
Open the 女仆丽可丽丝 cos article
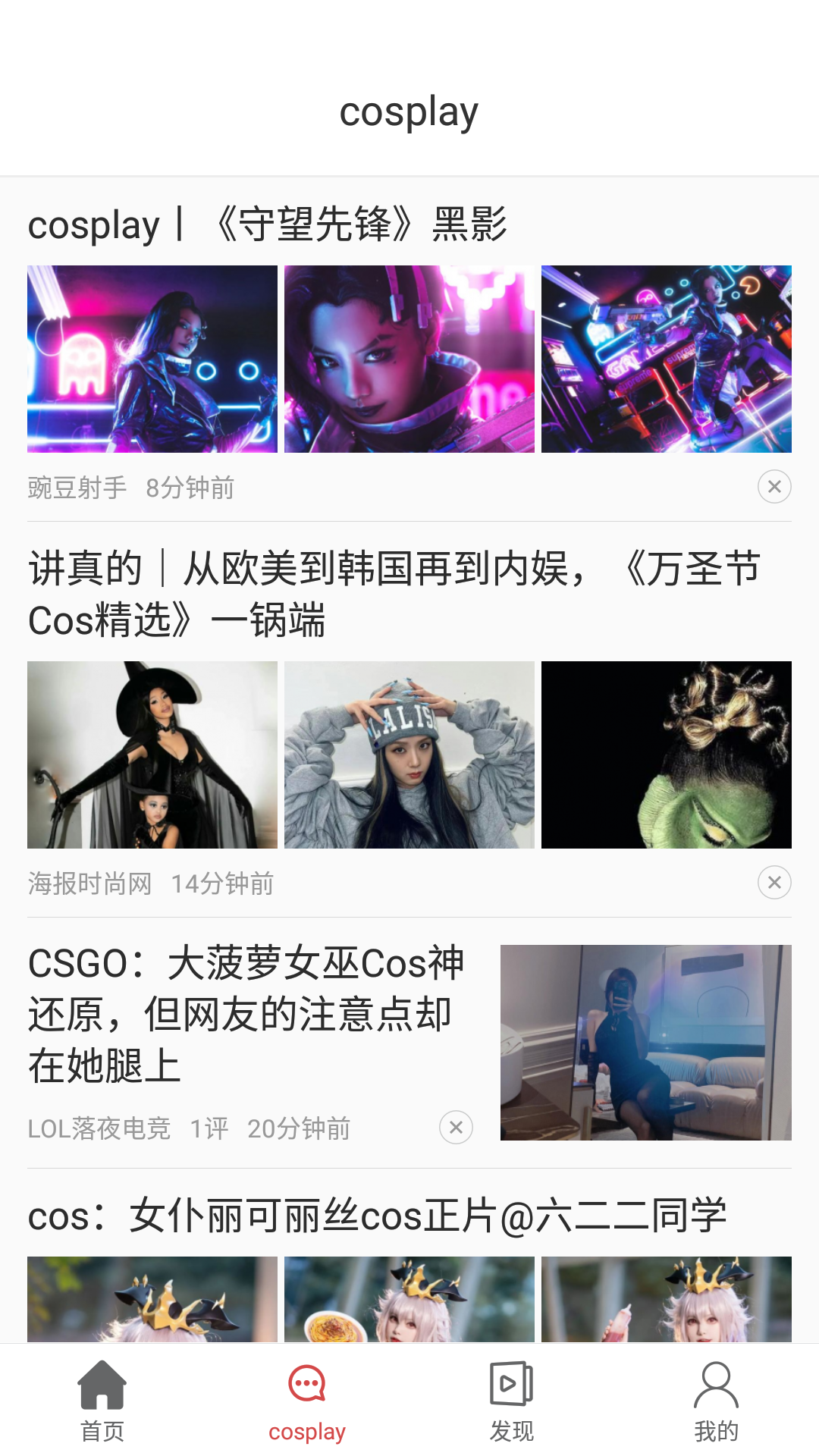pyautogui.click(x=377, y=1216)
